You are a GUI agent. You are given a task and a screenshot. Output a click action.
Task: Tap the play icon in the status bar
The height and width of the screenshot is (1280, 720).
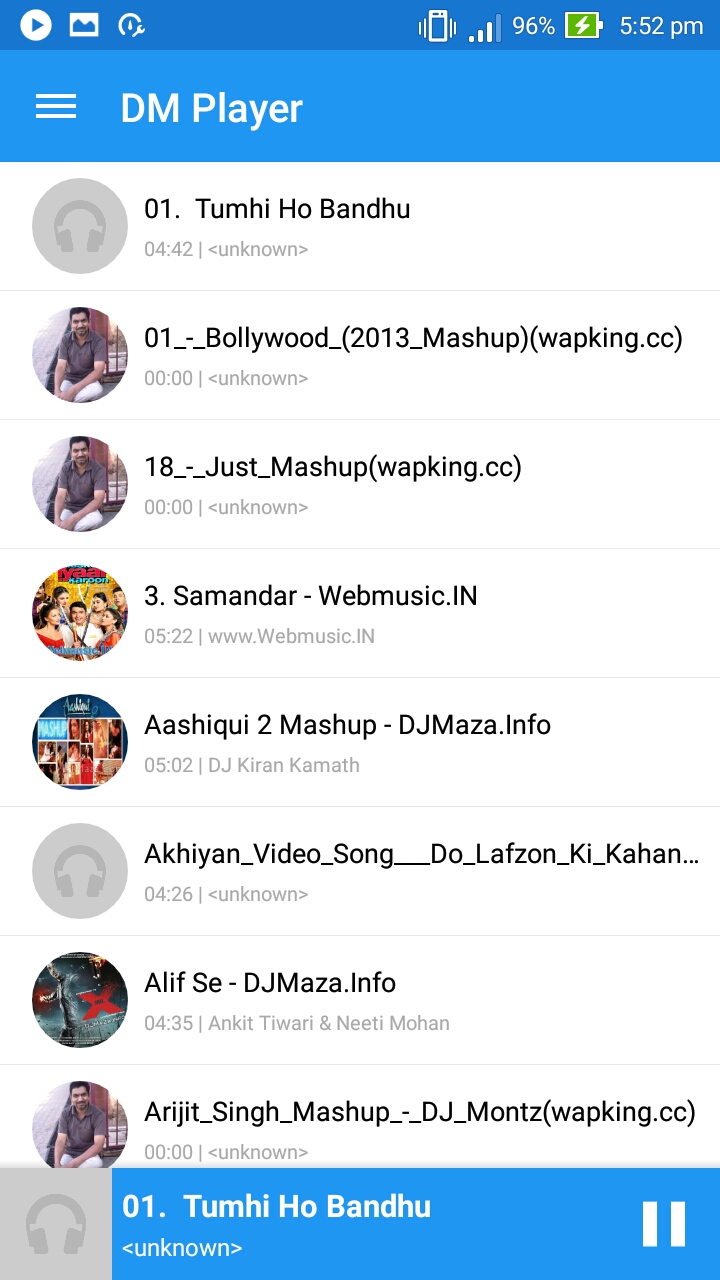pos(35,25)
